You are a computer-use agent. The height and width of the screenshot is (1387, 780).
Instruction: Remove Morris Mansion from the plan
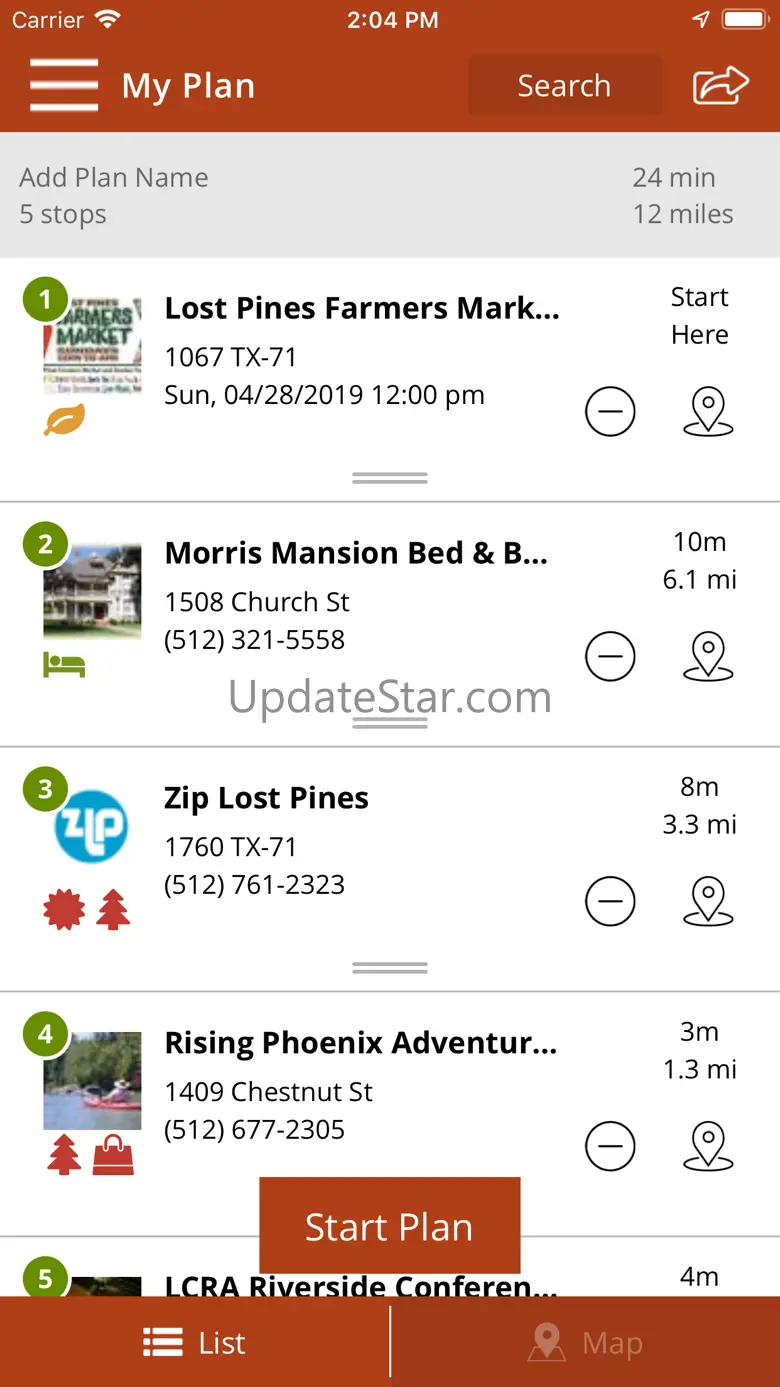pyautogui.click(x=610, y=656)
